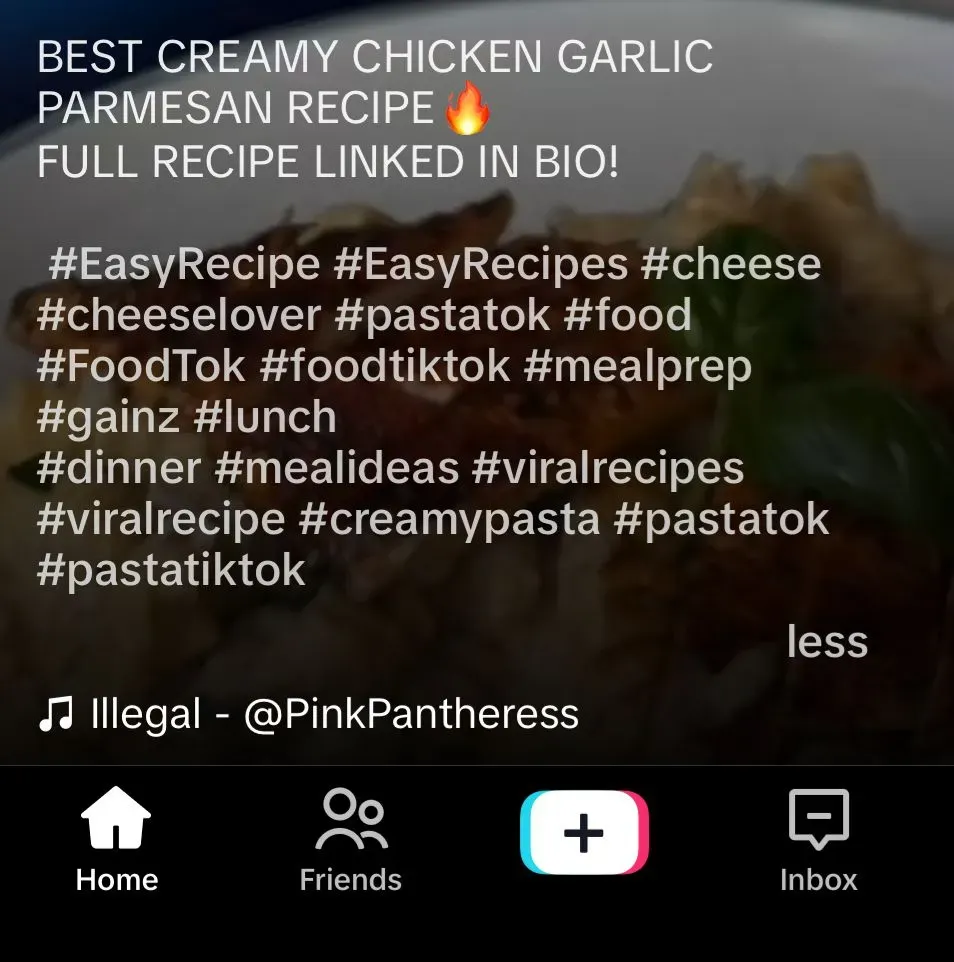Image resolution: width=954 pixels, height=962 pixels.
Task: Select the #foodtiktok hashtag
Action: (x=385, y=367)
